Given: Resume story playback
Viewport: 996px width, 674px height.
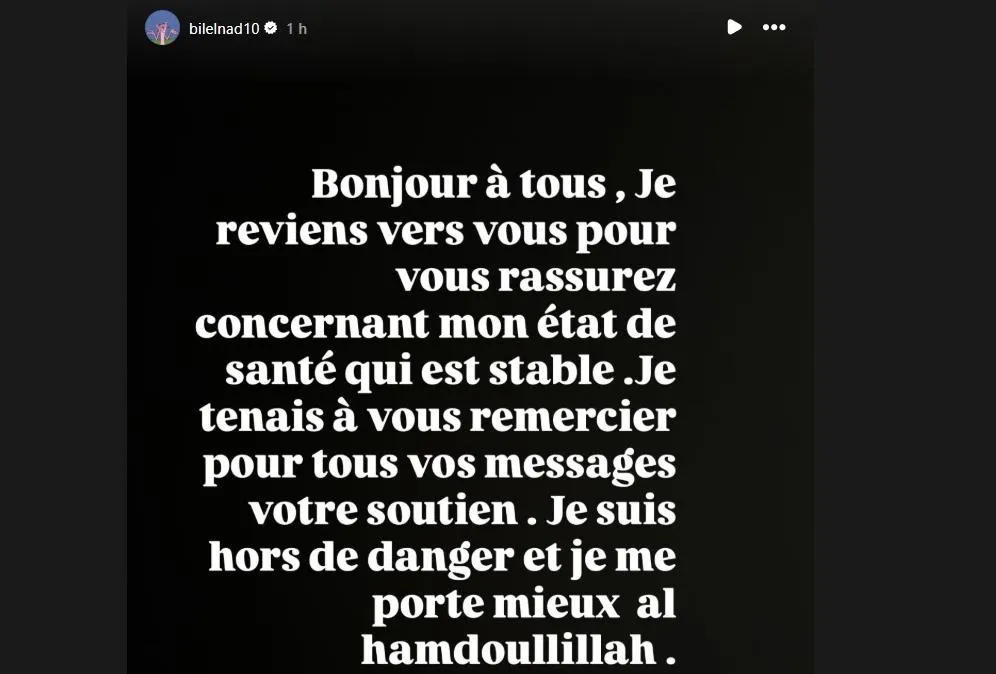Looking at the screenshot, I should click(x=734, y=27).
